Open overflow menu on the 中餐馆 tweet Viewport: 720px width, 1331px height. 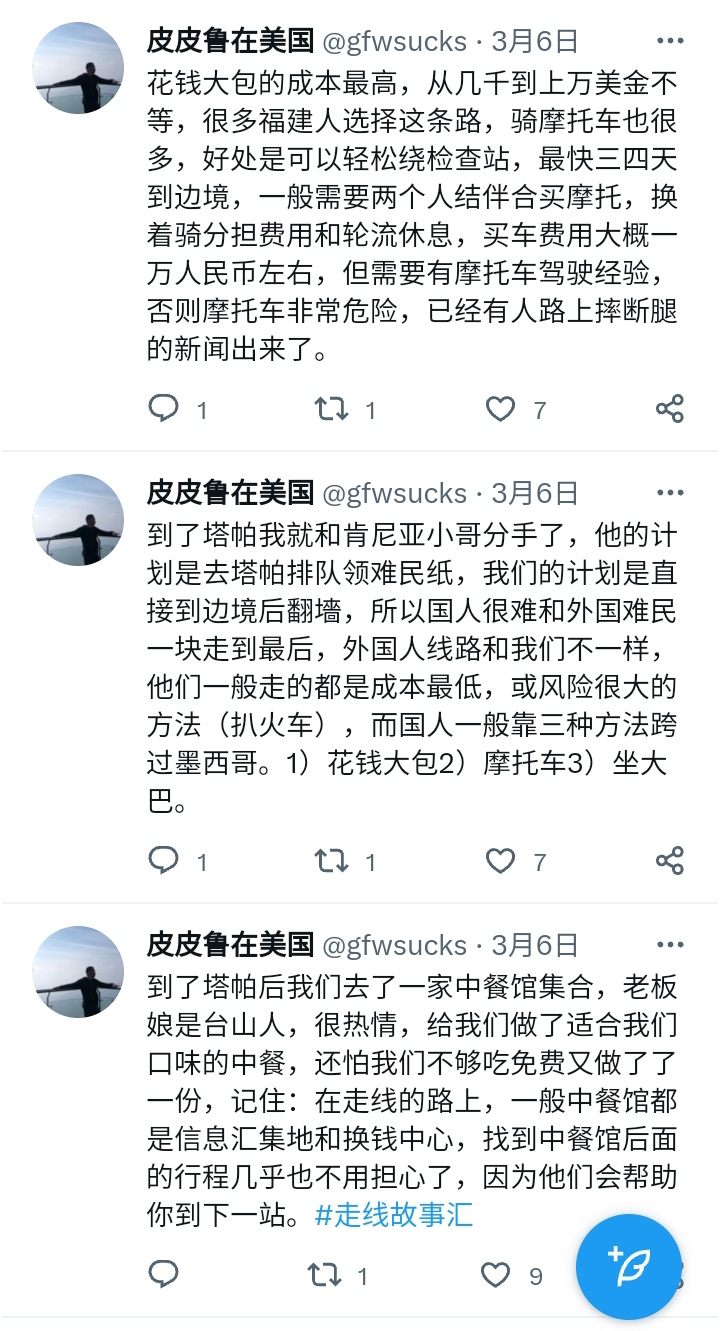(669, 945)
